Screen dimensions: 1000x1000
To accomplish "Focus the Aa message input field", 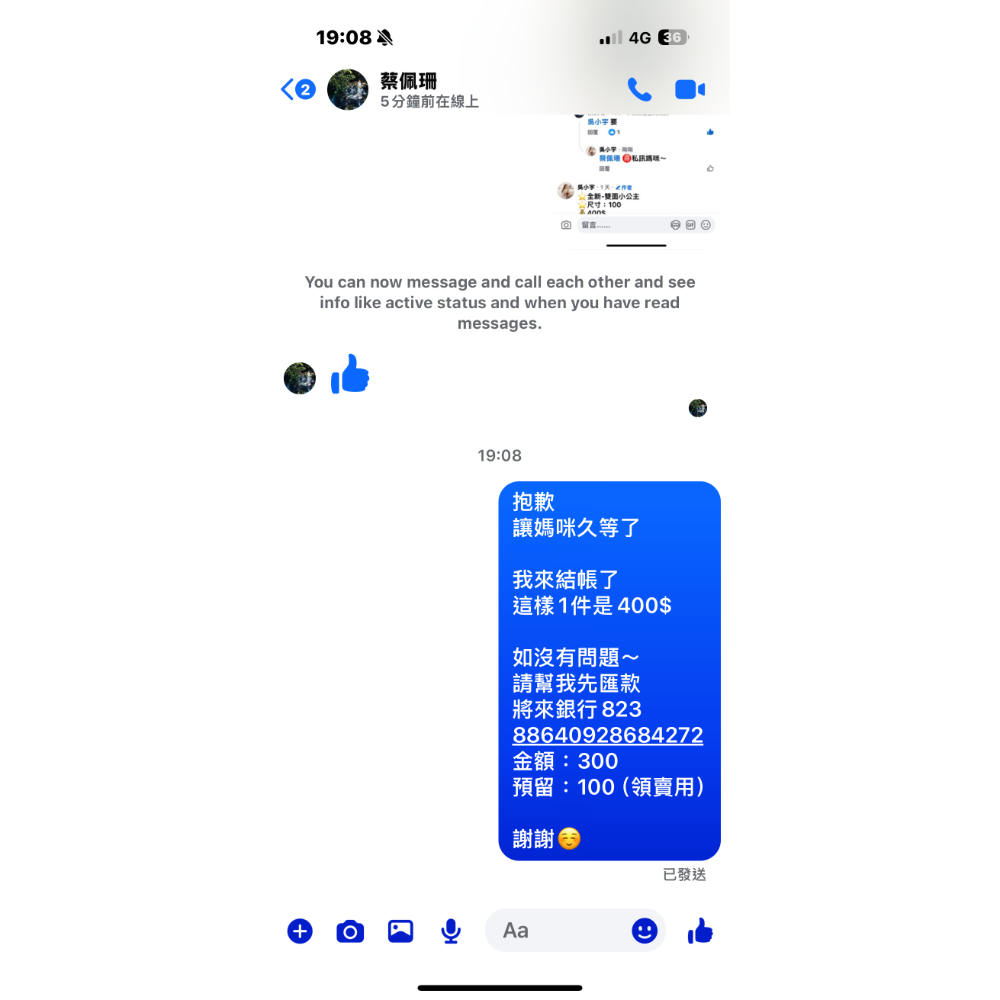I will (x=555, y=931).
